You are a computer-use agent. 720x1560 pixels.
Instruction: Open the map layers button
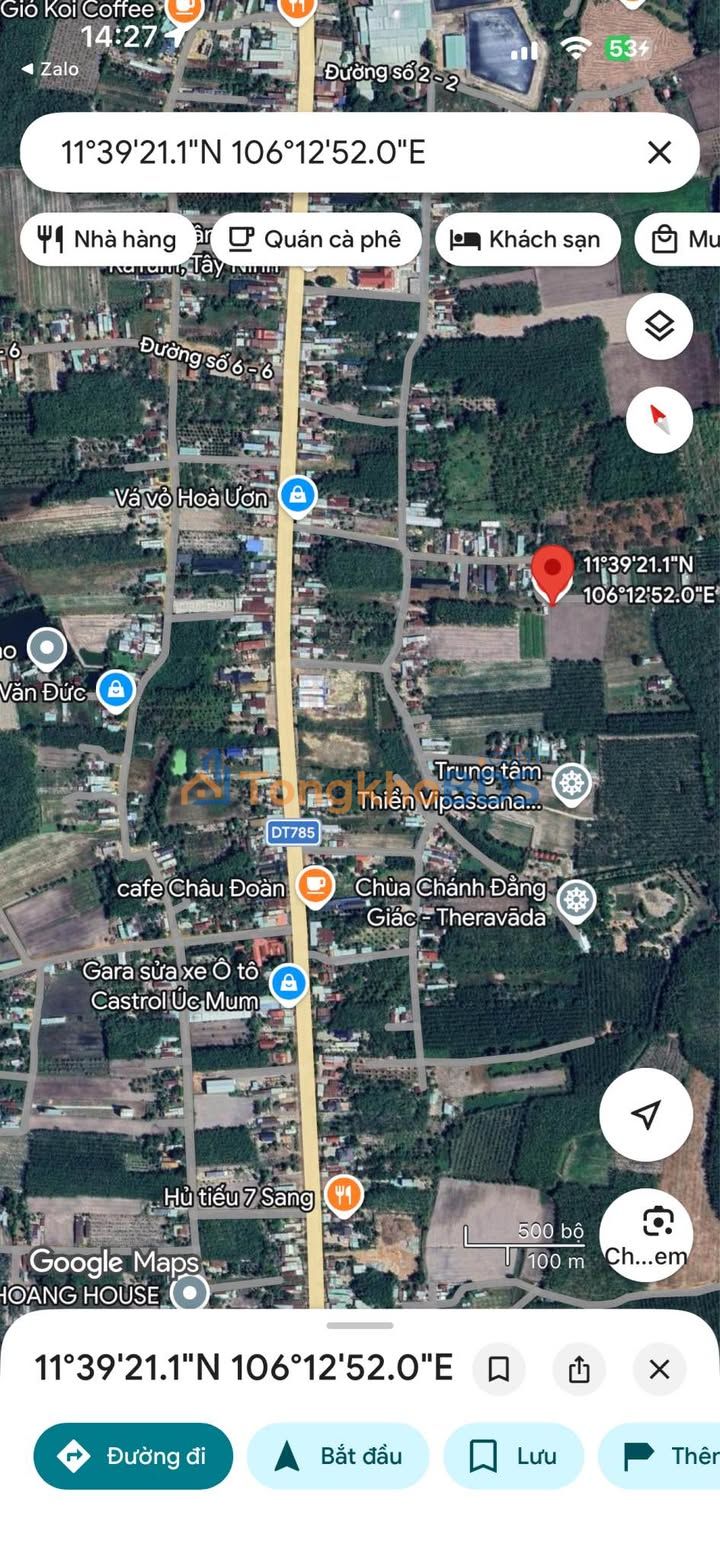point(659,326)
